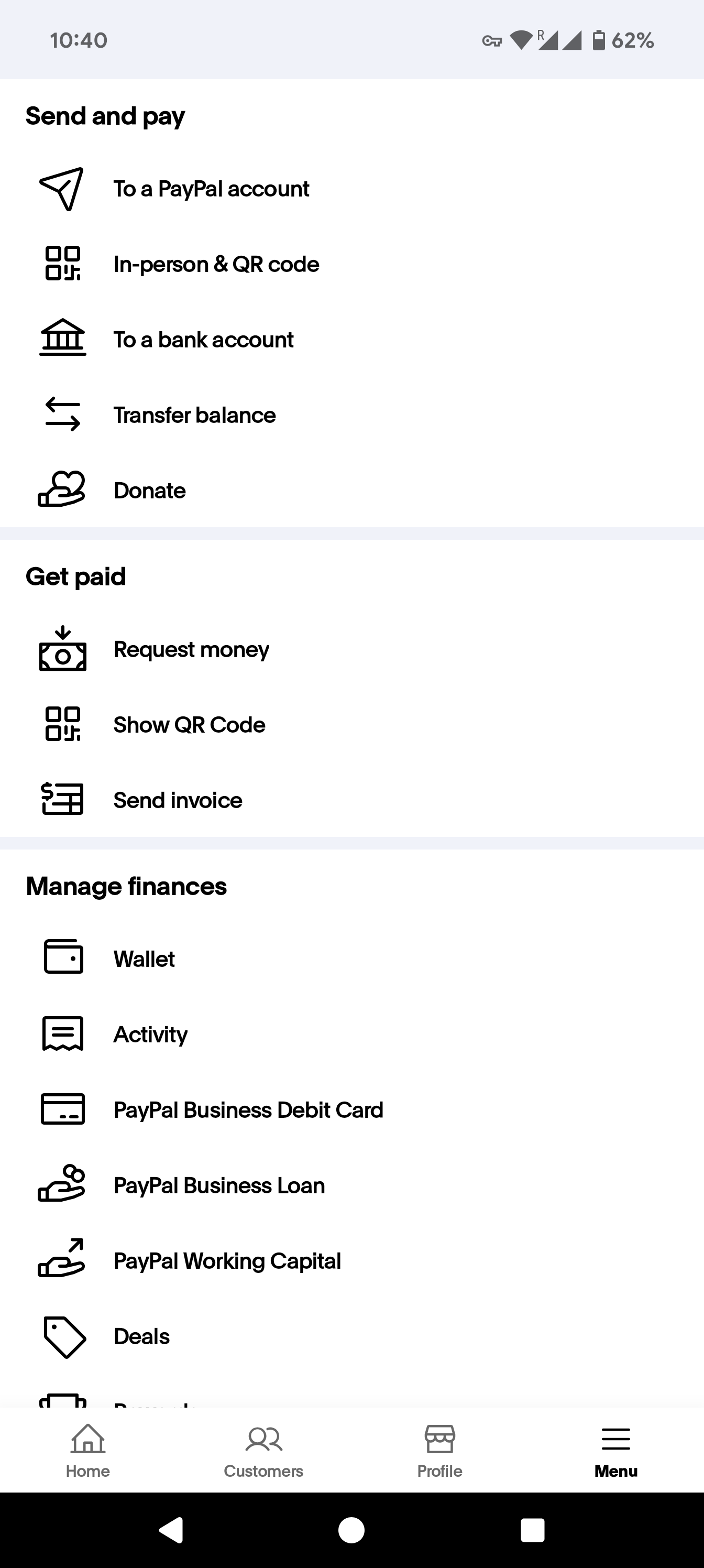
Task: Select Send invoice
Action: coord(351,800)
